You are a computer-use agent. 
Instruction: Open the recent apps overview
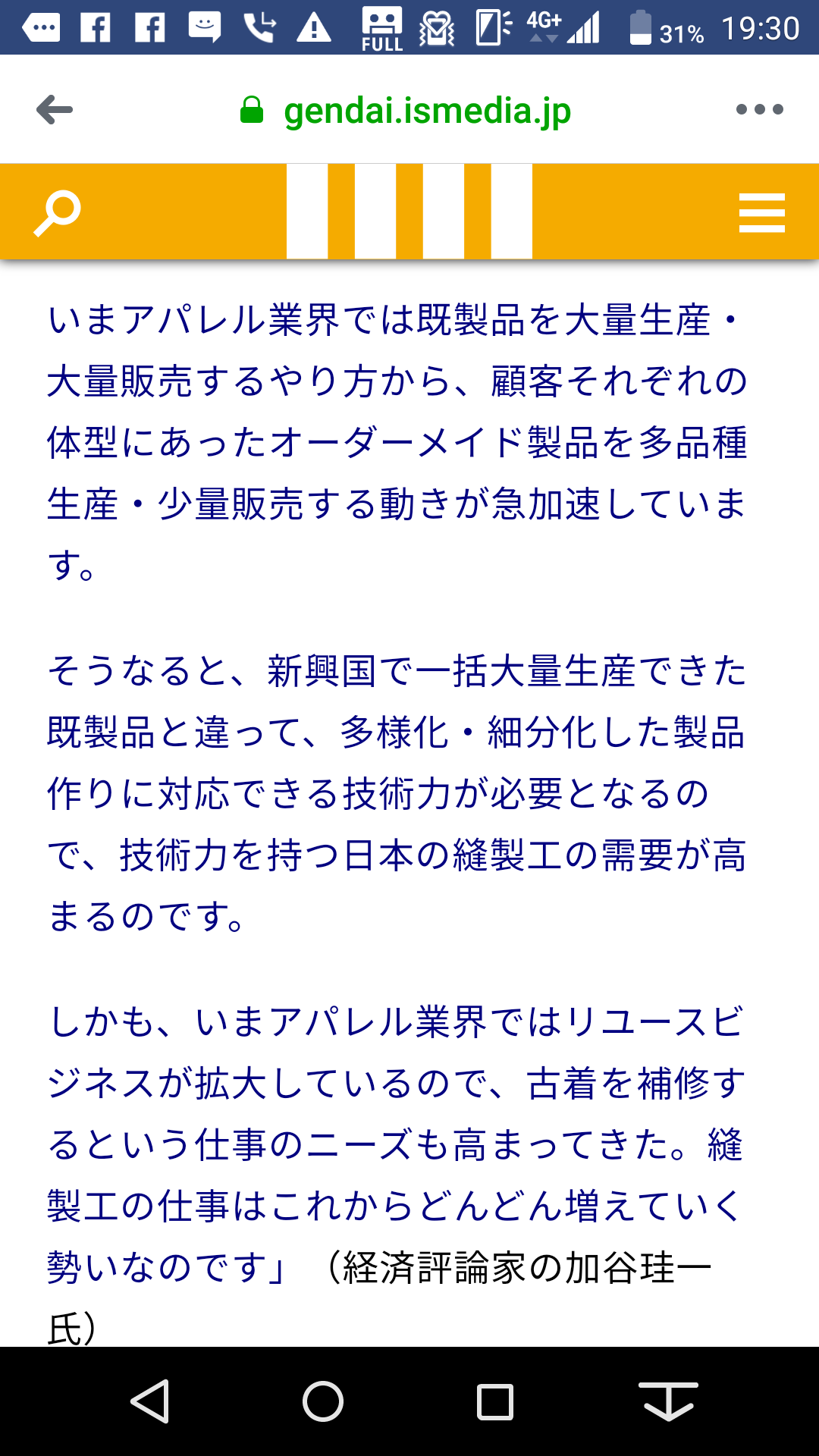[495, 1401]
